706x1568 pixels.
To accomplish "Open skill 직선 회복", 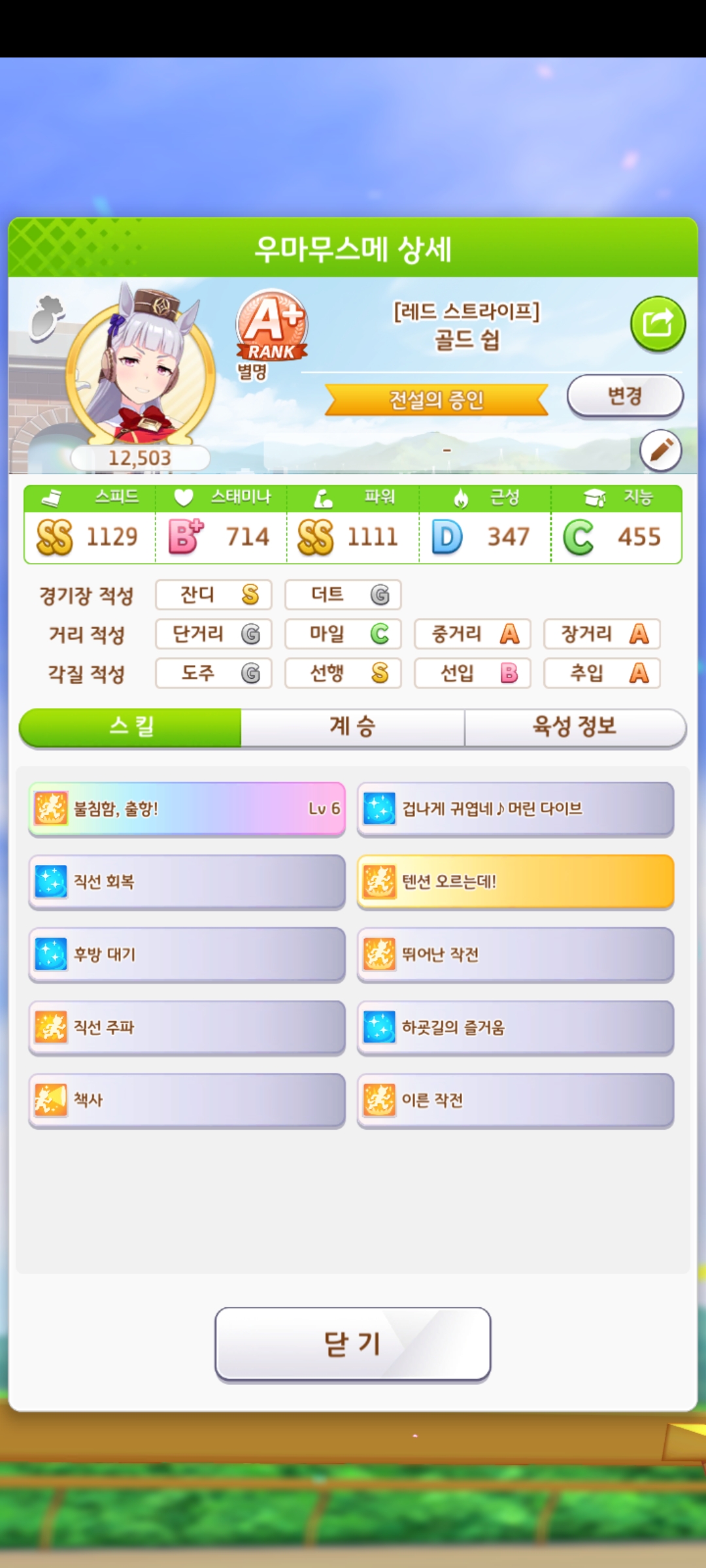I will point(187,882).
